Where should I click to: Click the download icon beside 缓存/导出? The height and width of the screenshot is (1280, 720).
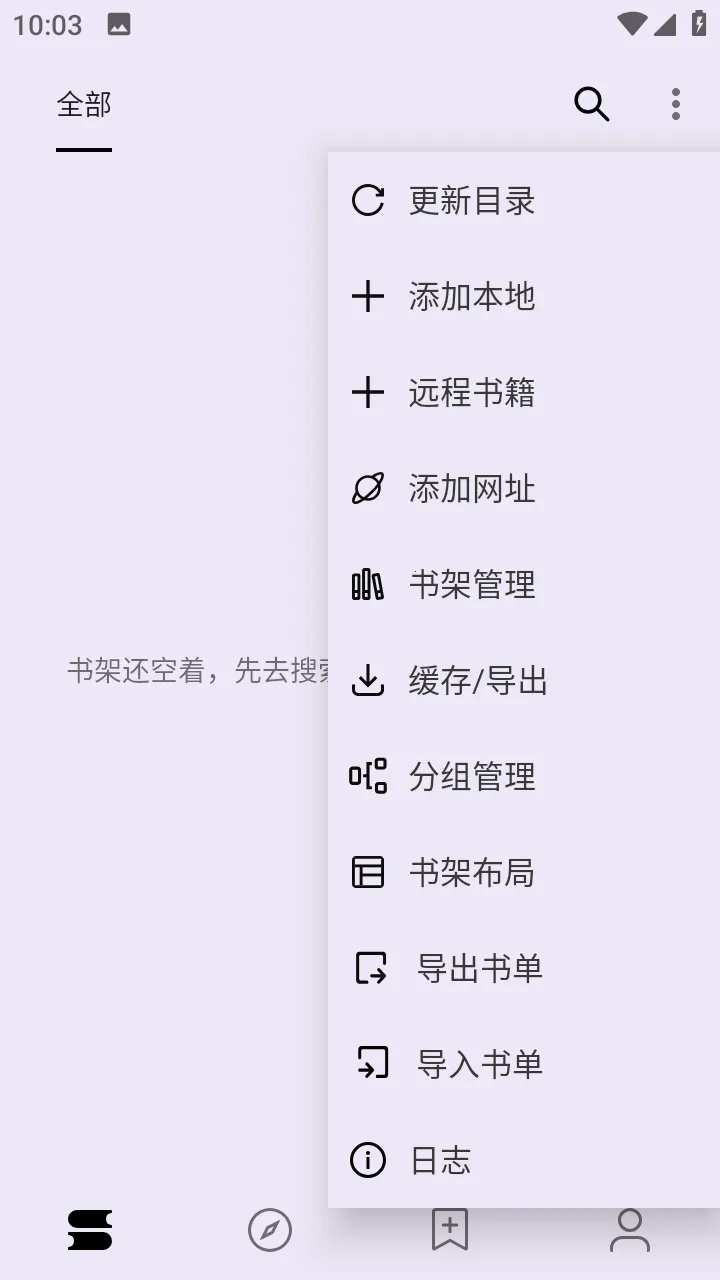pos(368,680)
